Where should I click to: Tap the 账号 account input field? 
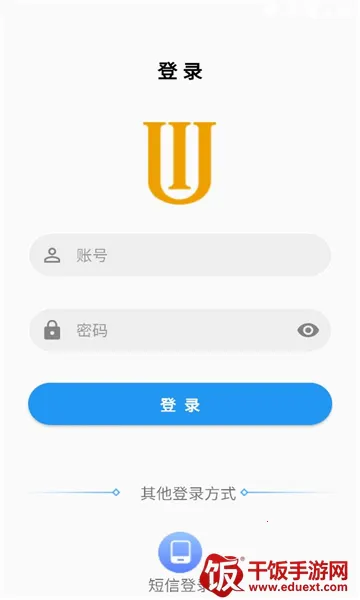(180, 255)
